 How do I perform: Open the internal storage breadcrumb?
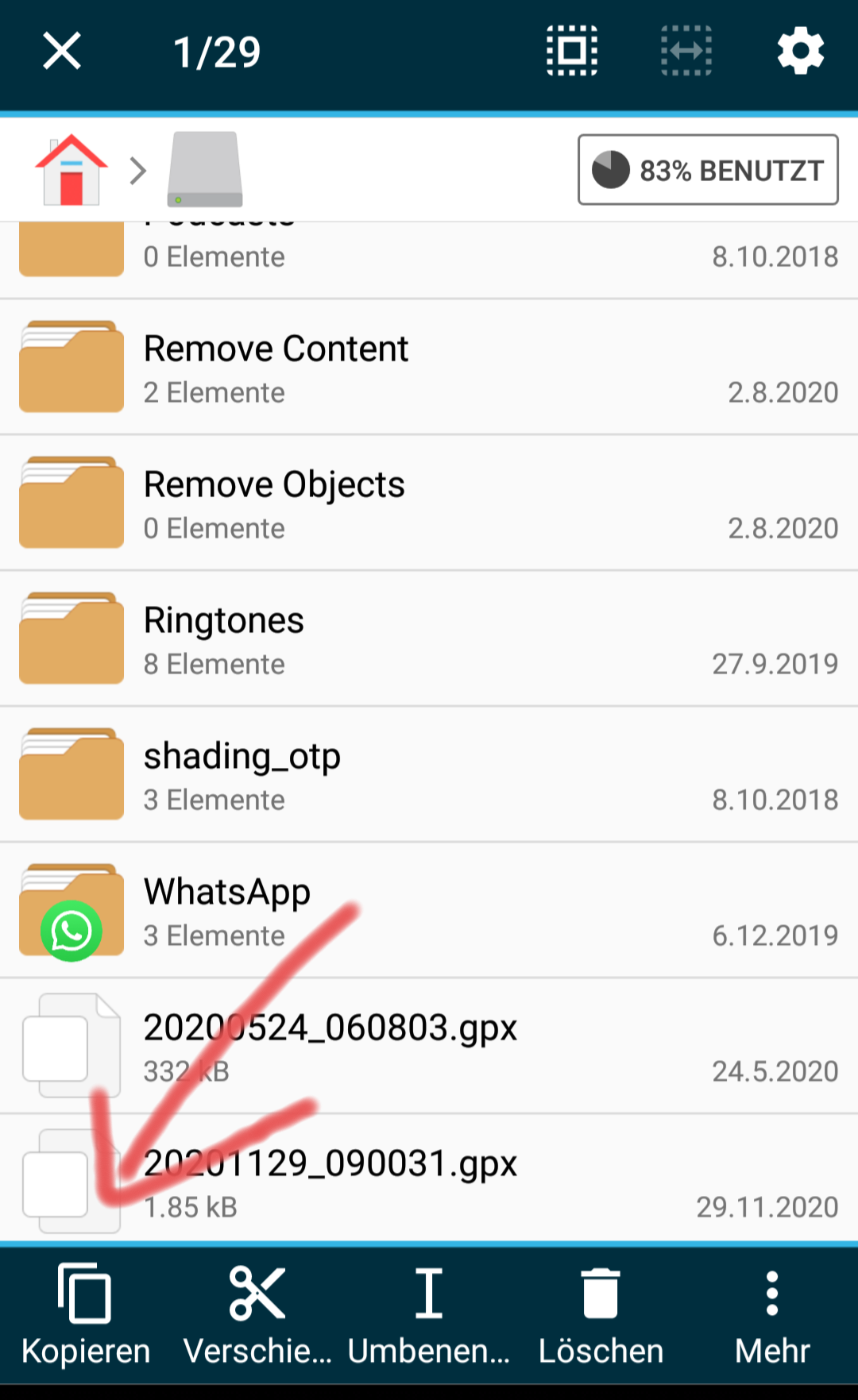pyautogui.click(x=205, y=170)
